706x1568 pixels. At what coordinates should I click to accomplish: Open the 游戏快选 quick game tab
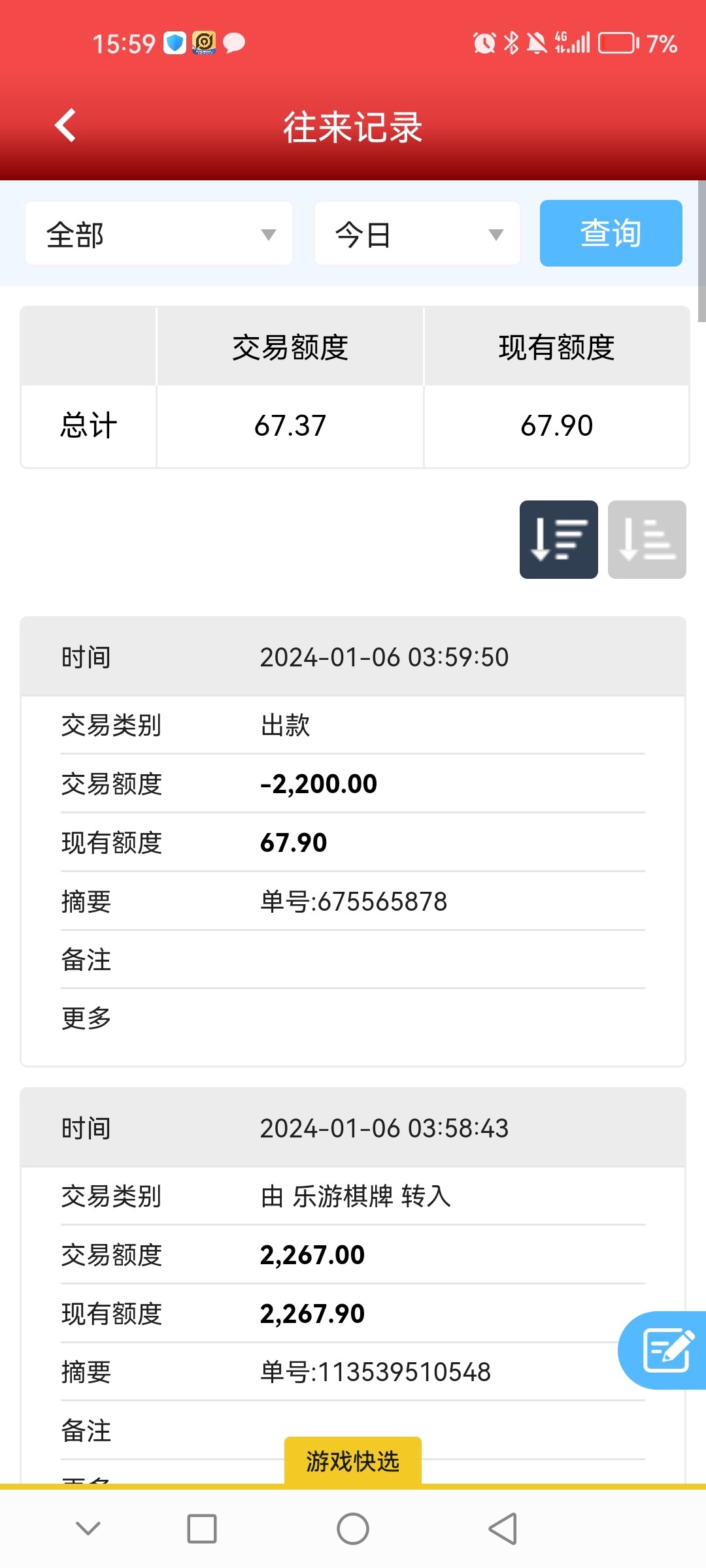pyautogui.click(x=353, y=1461)
